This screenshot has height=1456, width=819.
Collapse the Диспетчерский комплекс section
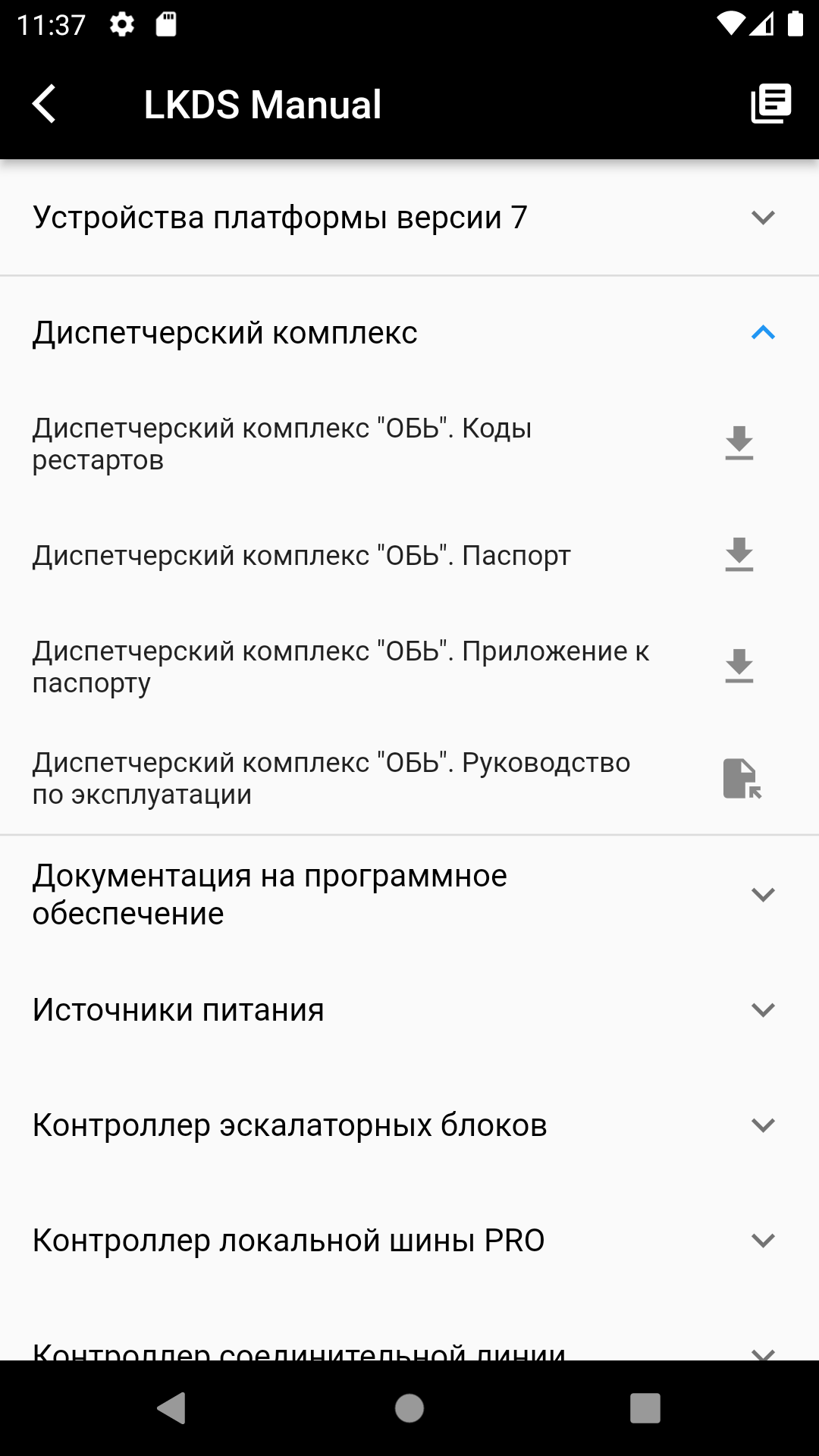[762, 333]
